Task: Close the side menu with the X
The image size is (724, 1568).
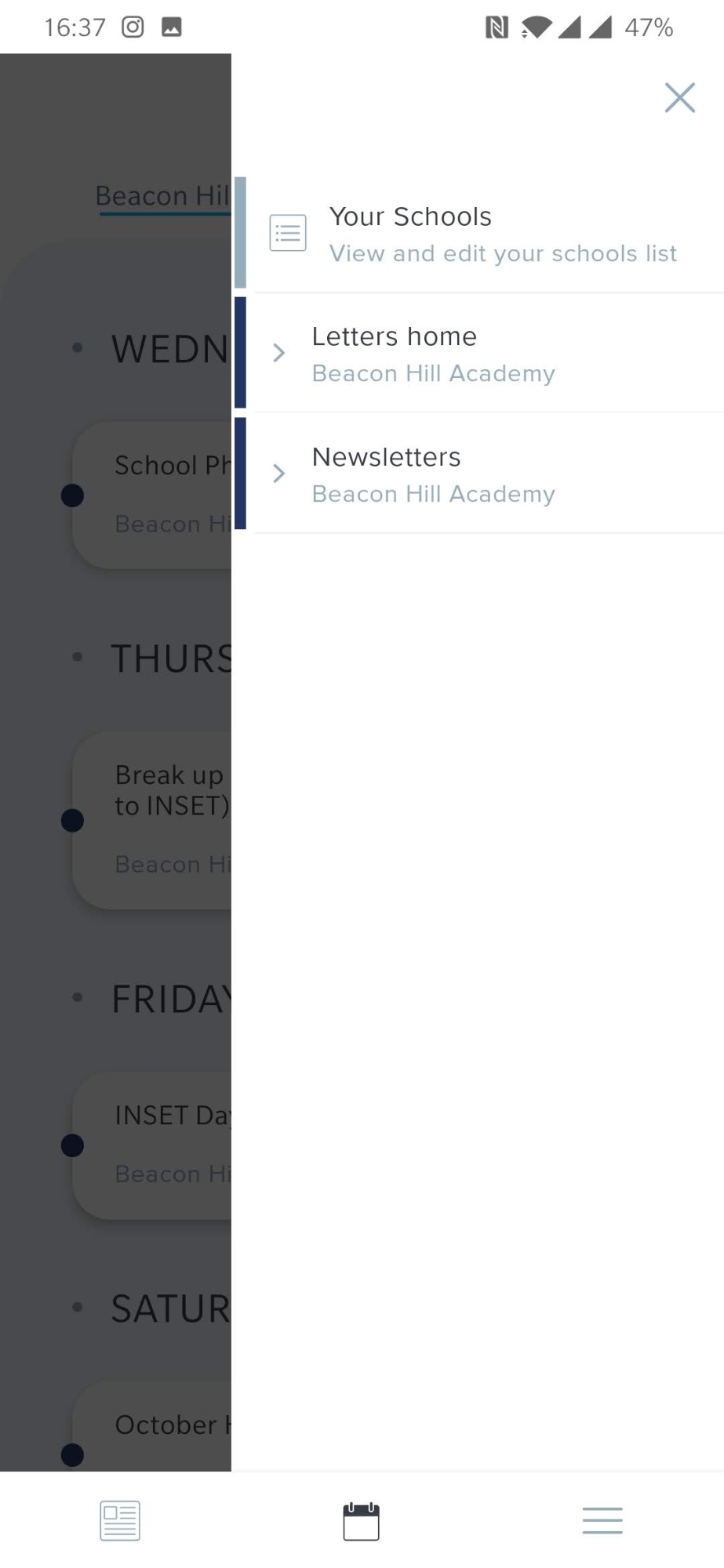Action: pos(679,98)
